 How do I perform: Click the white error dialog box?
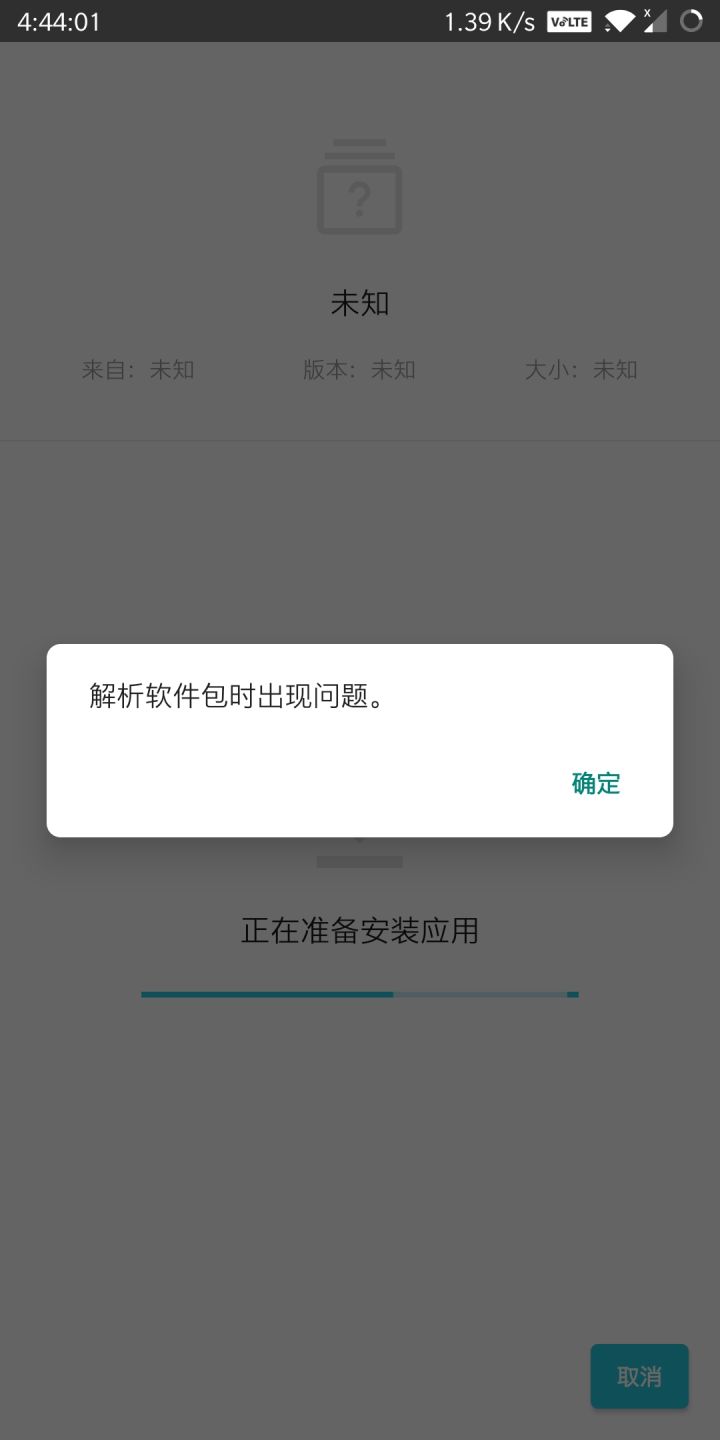pyautogui.click(x=359, y=740)
